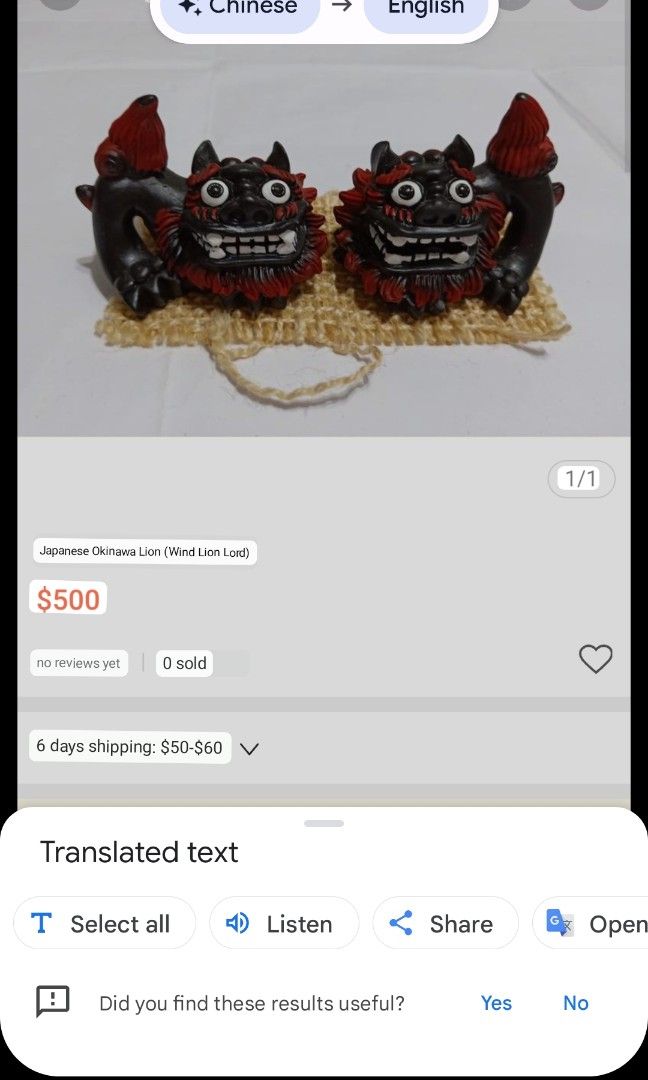Listen to the translated text

click(284, 923)
